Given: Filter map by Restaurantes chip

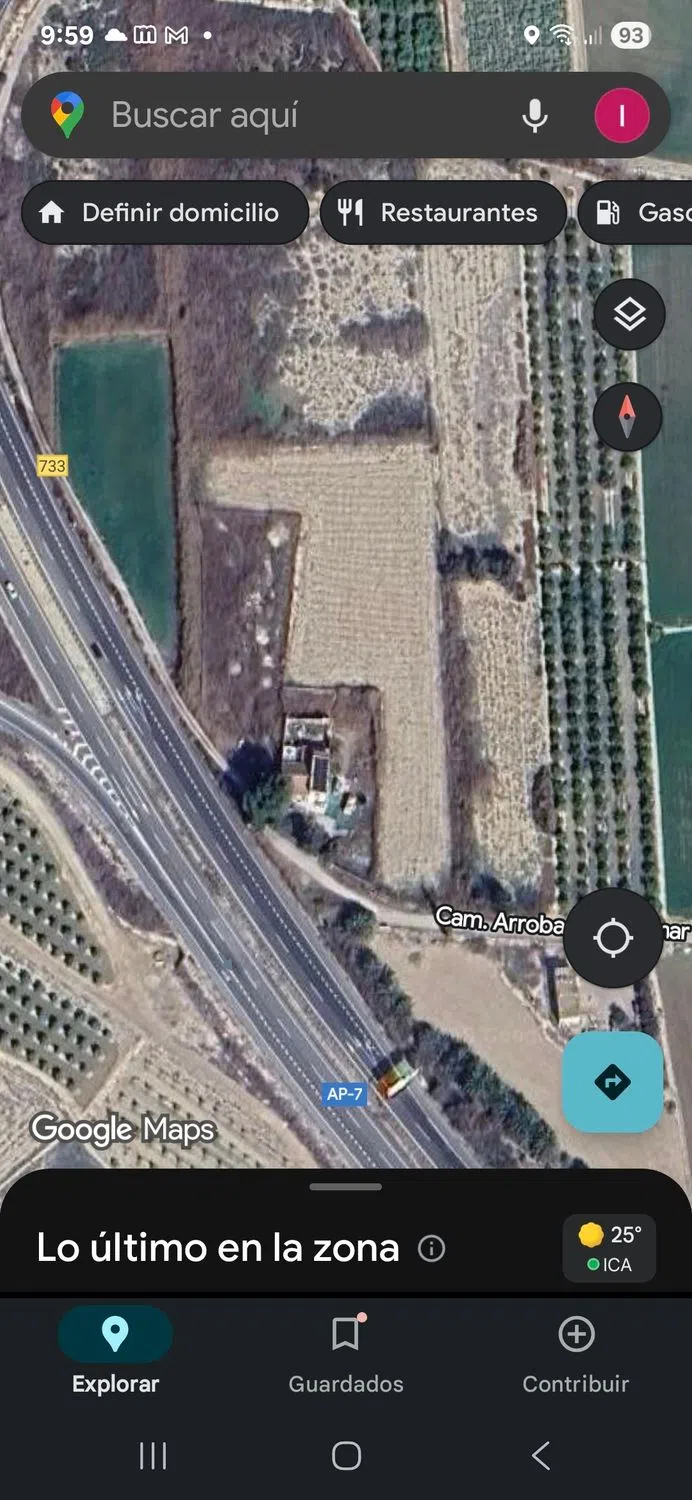Looking at the screenshot, I should point(443,212).
